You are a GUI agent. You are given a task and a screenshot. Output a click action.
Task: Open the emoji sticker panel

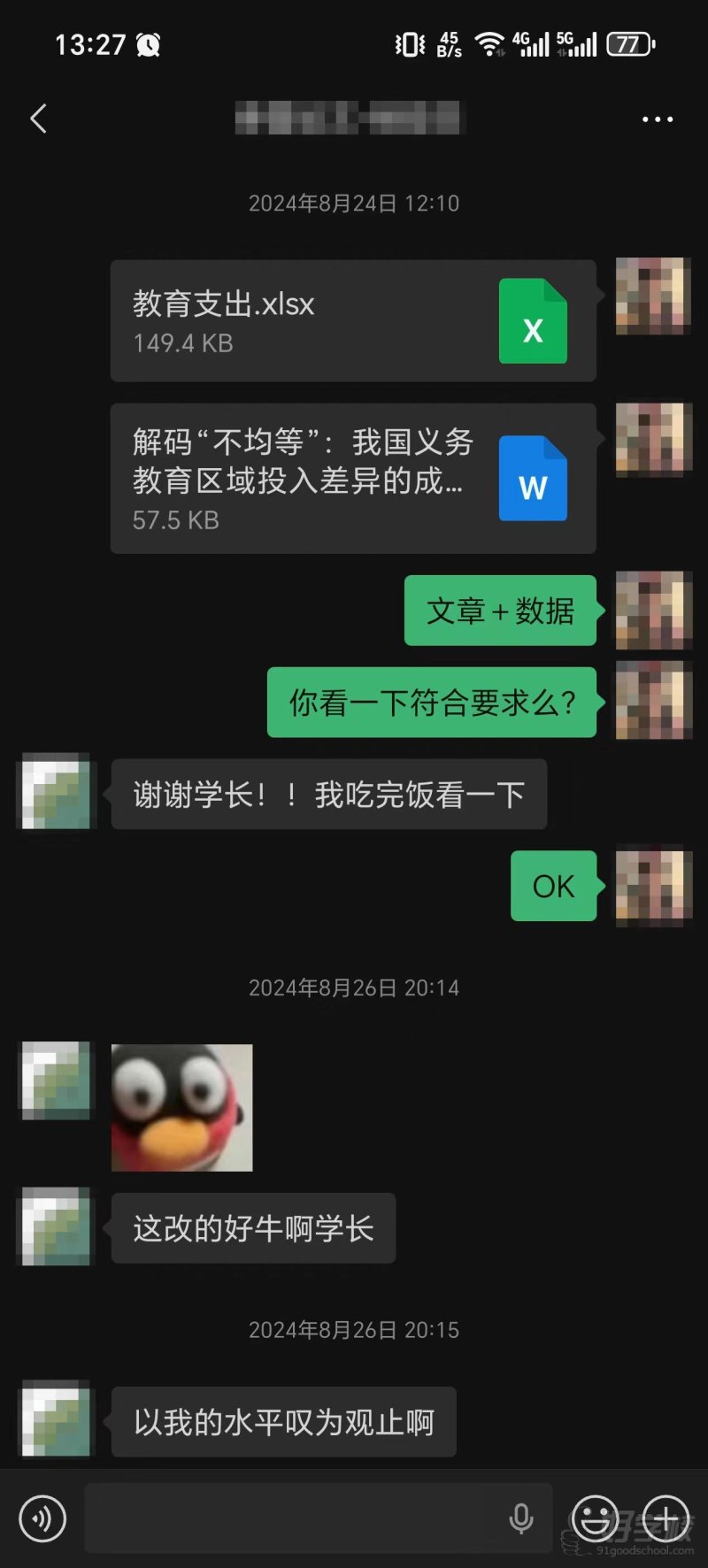(595, 1518)
